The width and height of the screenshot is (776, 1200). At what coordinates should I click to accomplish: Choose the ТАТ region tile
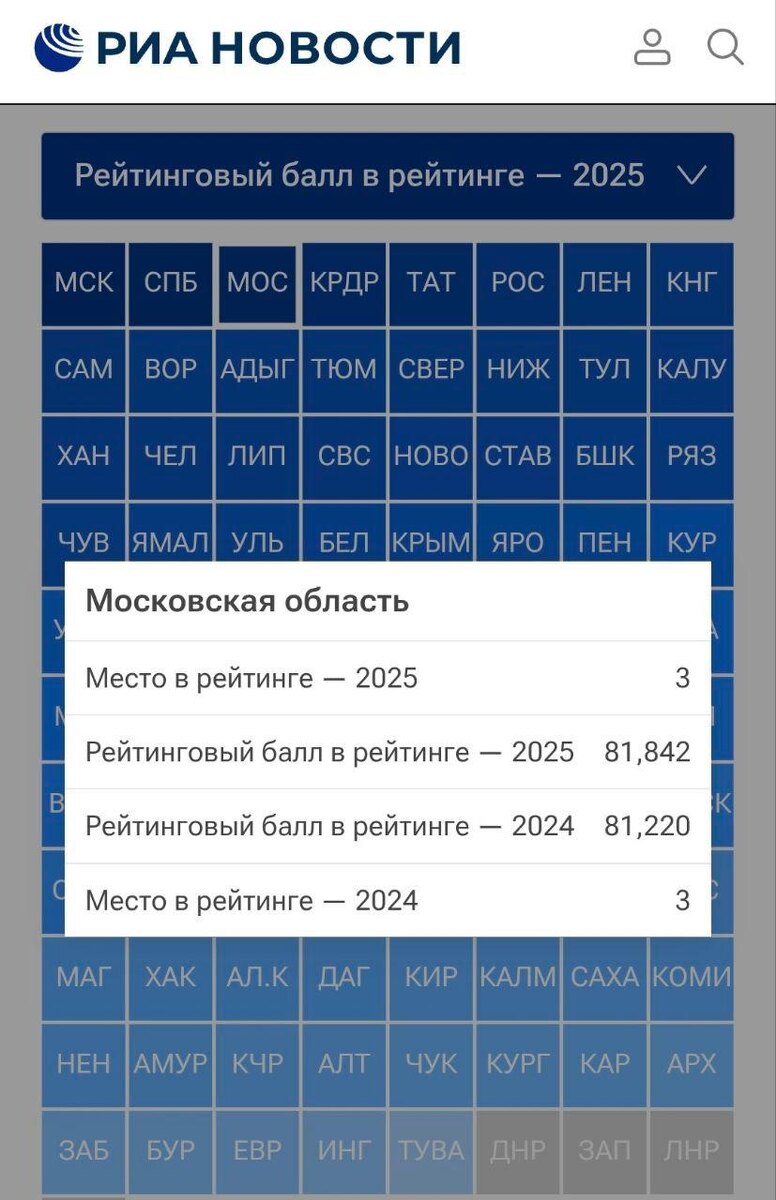431,283
